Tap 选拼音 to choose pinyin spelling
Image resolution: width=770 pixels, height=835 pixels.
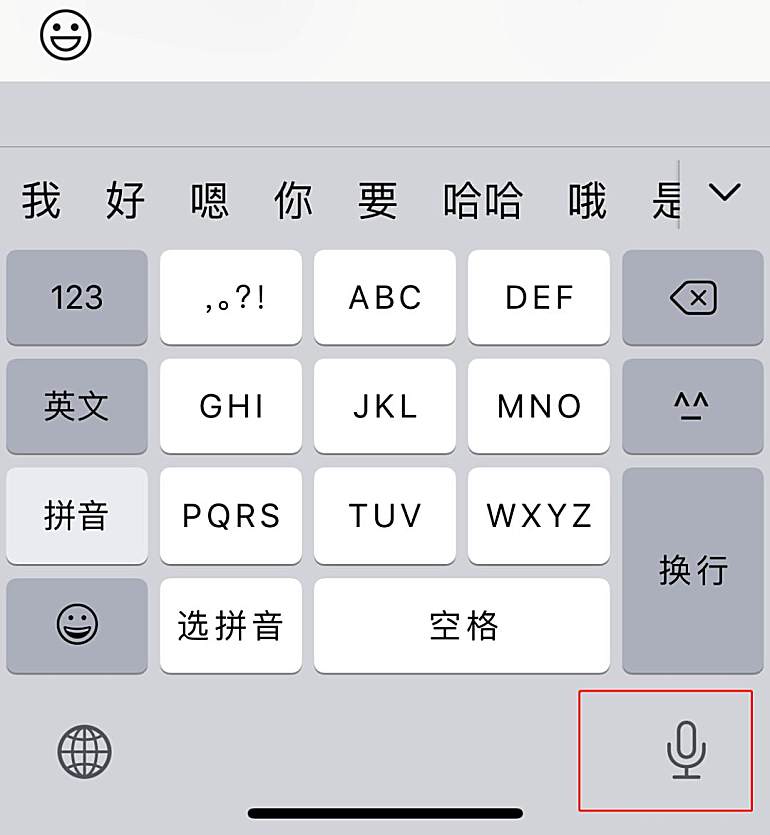pos(230,625)
